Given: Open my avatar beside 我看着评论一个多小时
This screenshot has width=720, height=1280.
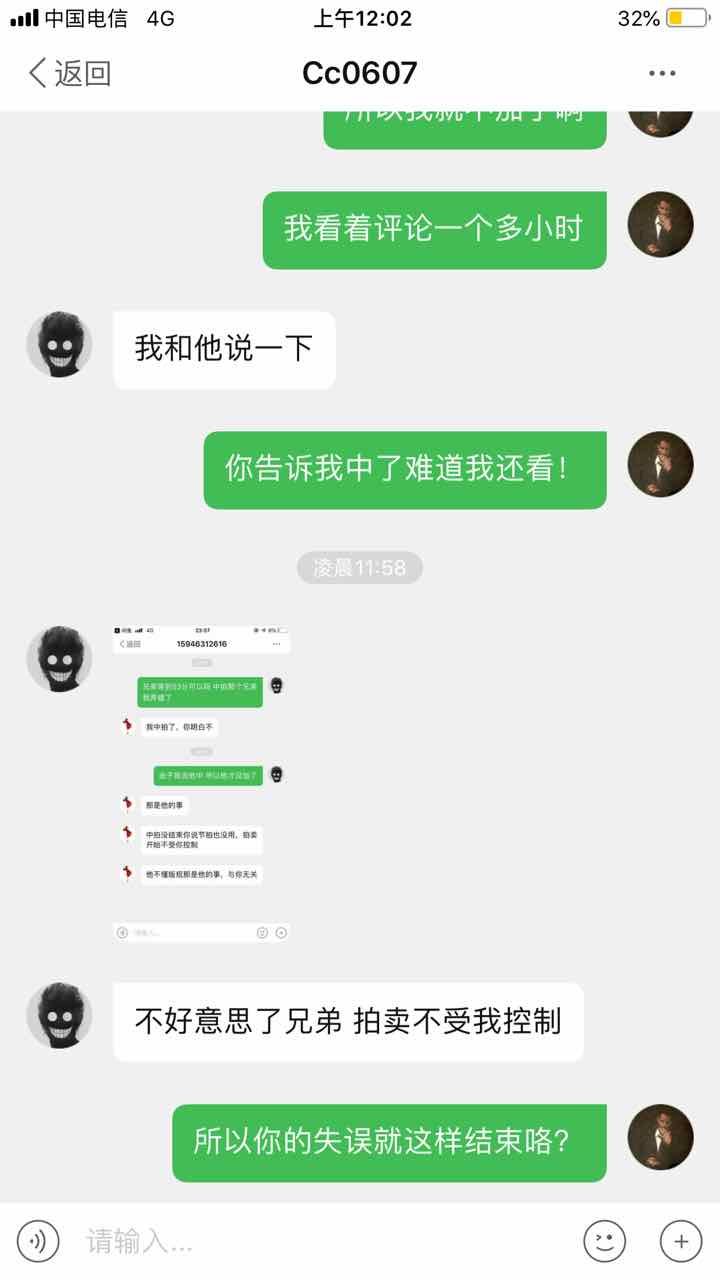Looking at the screenshot, I should [660, 224].
